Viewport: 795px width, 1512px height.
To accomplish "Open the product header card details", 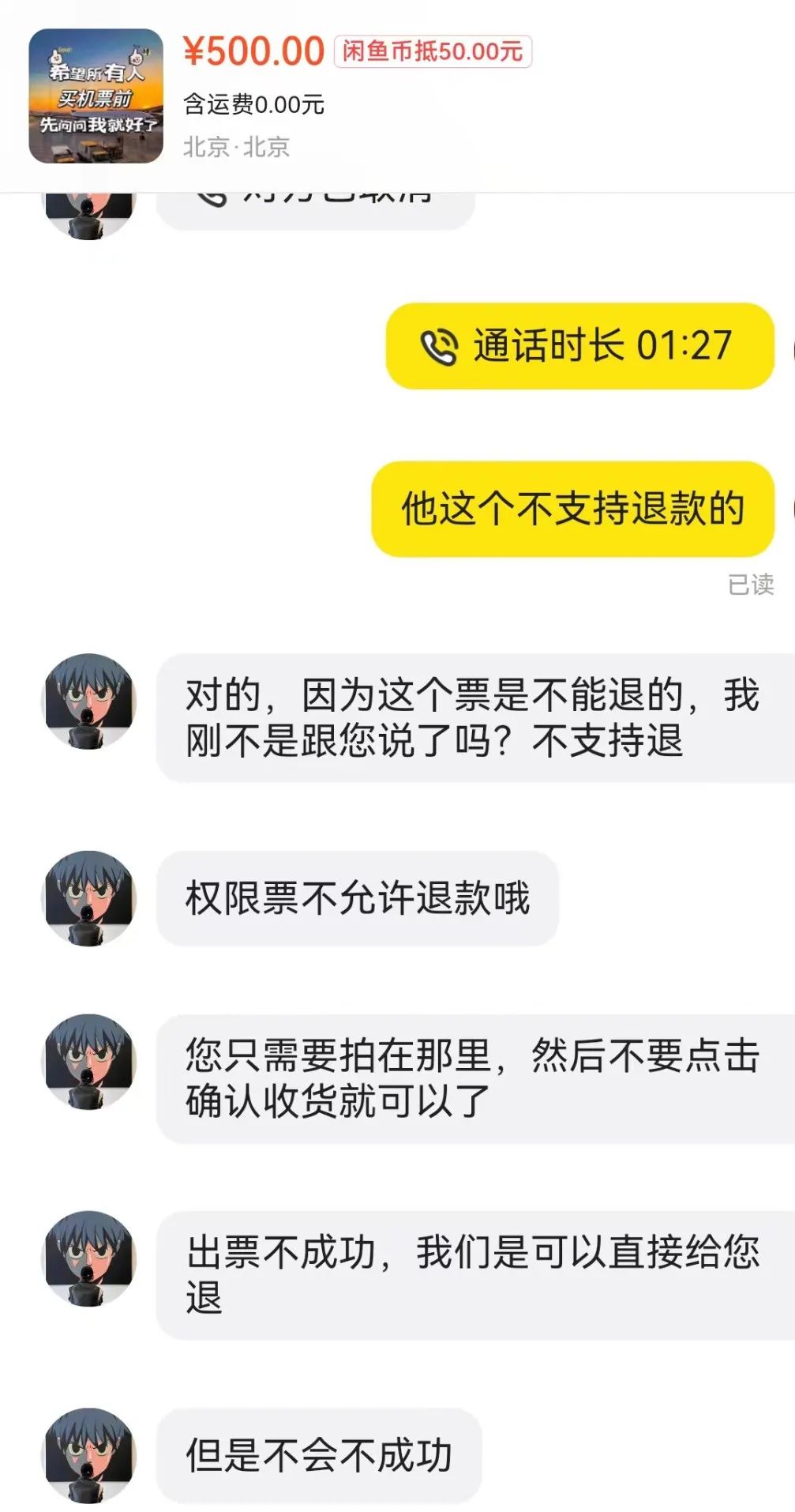I will click(x=395, y=95).
